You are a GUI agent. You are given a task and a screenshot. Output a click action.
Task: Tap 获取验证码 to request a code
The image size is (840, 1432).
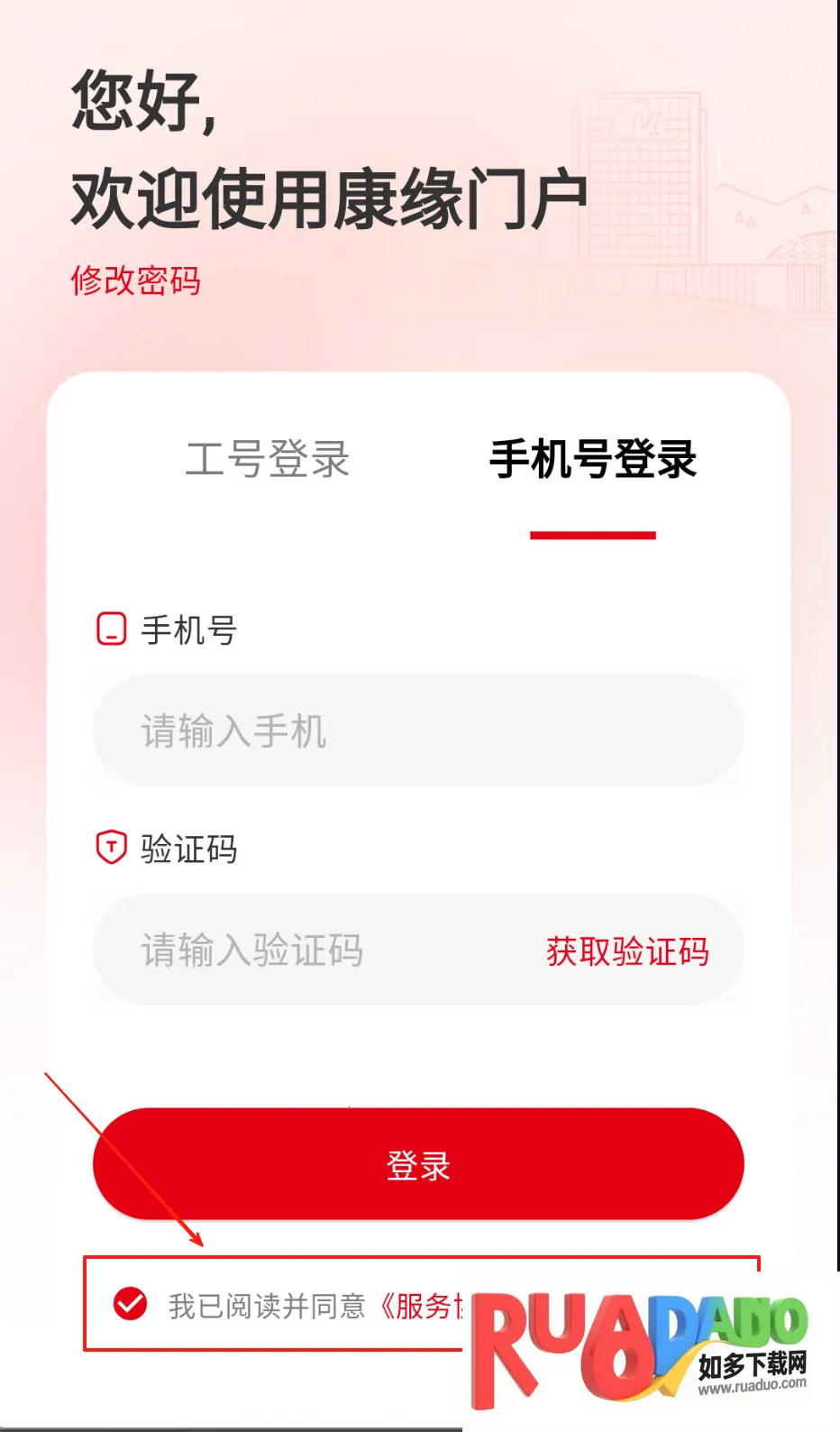tap(626, 951)
